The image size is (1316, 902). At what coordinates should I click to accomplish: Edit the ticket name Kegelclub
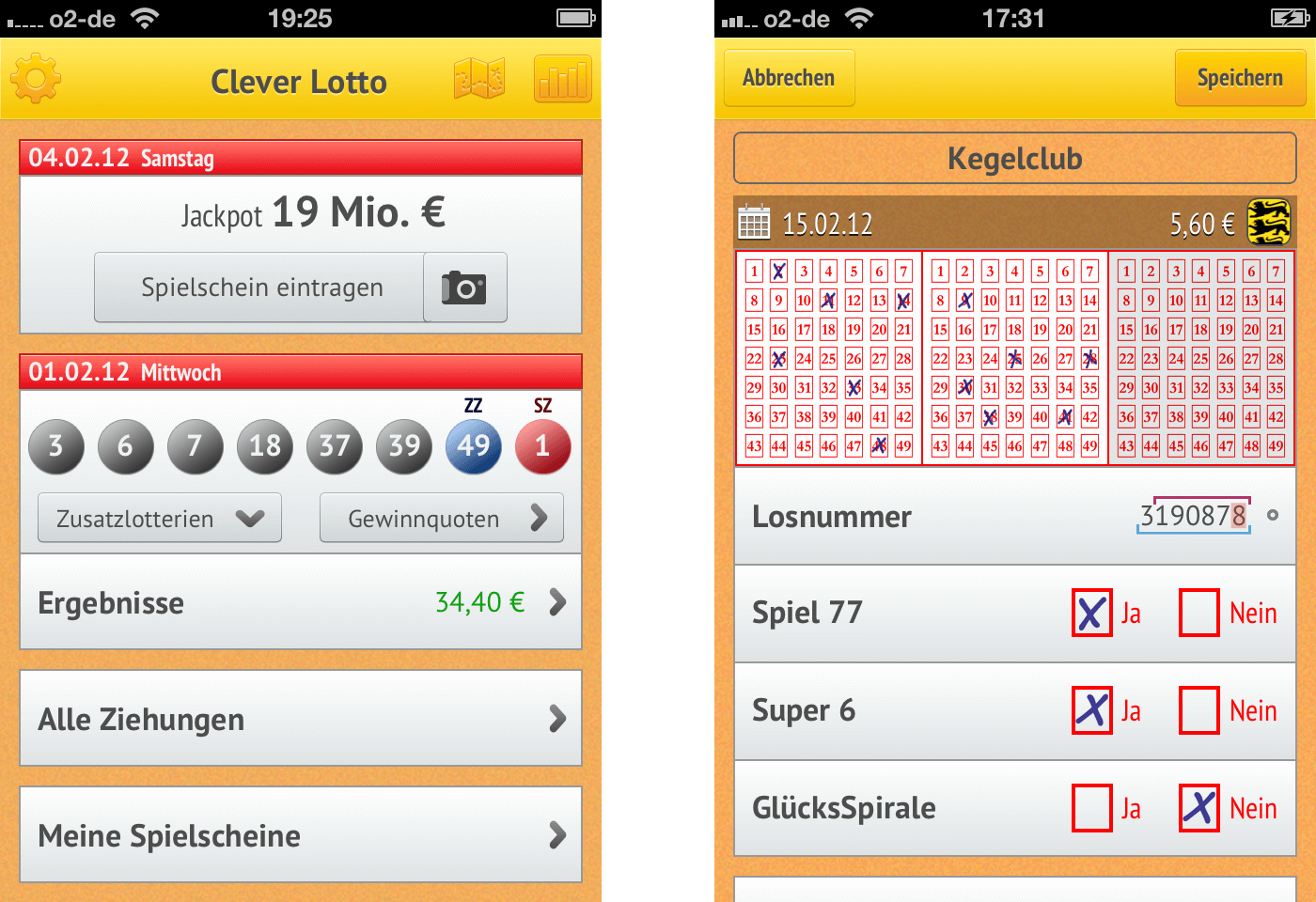pyautogui.click(x=1014, y=158)
